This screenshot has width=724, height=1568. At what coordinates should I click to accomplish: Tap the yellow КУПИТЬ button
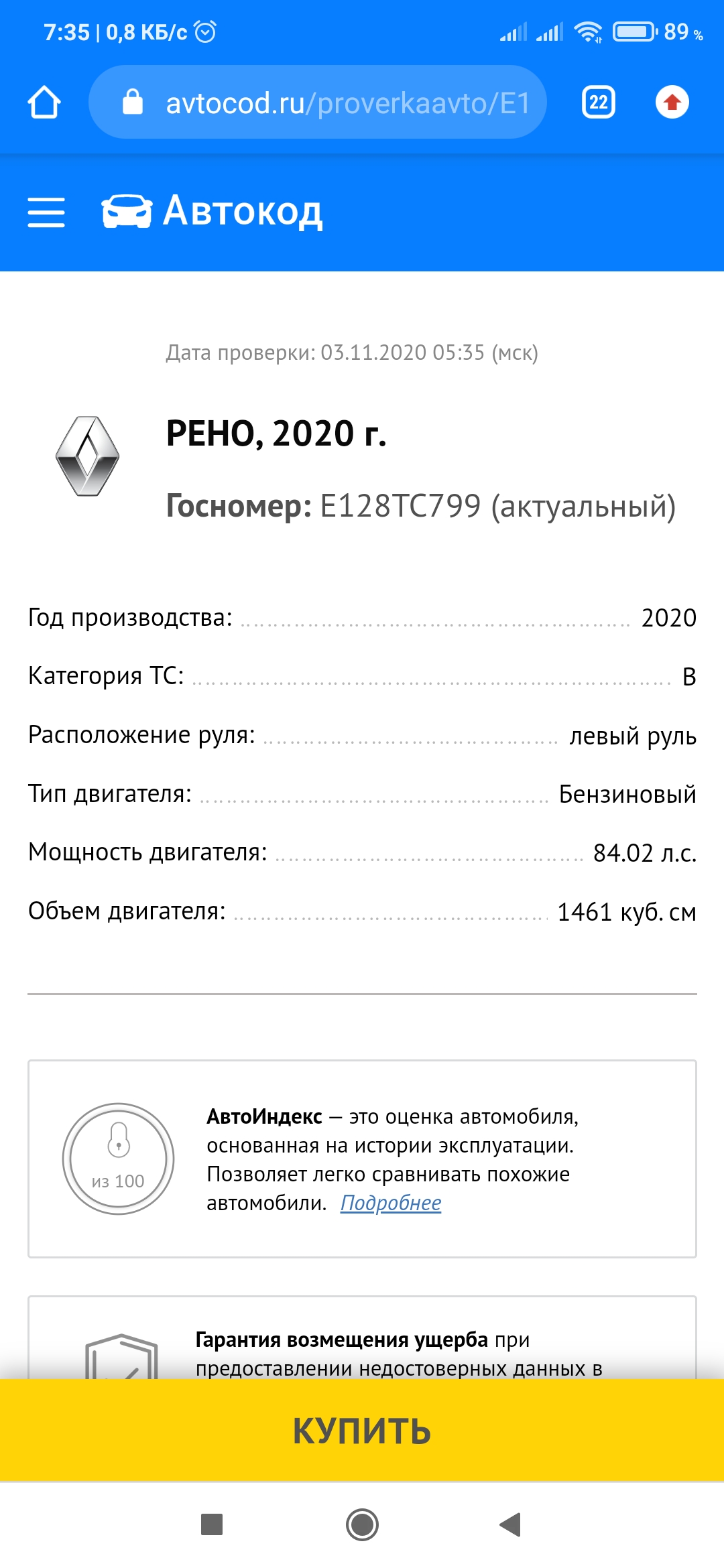pyautogui.click(x=362, y=1430)
